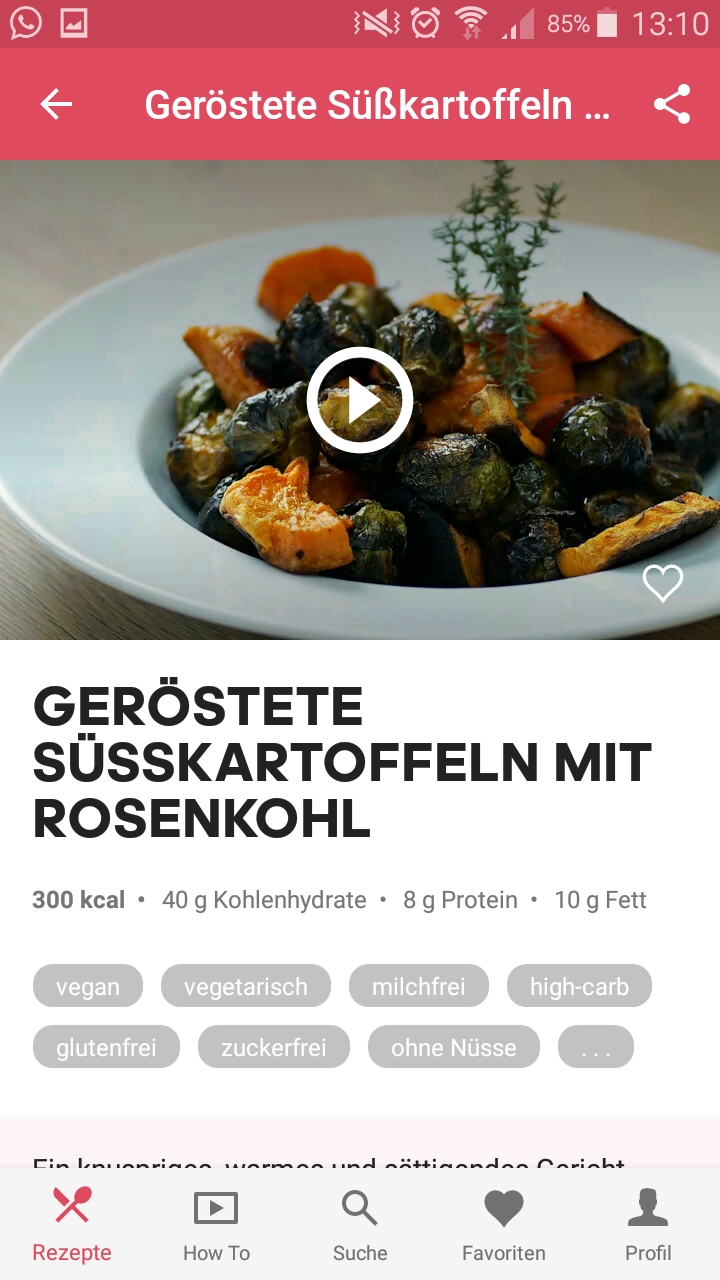Image resolution: width=720 pixels, height=1280 pixels.
Task: Go back using the arrow
Action: coord(56,104)
